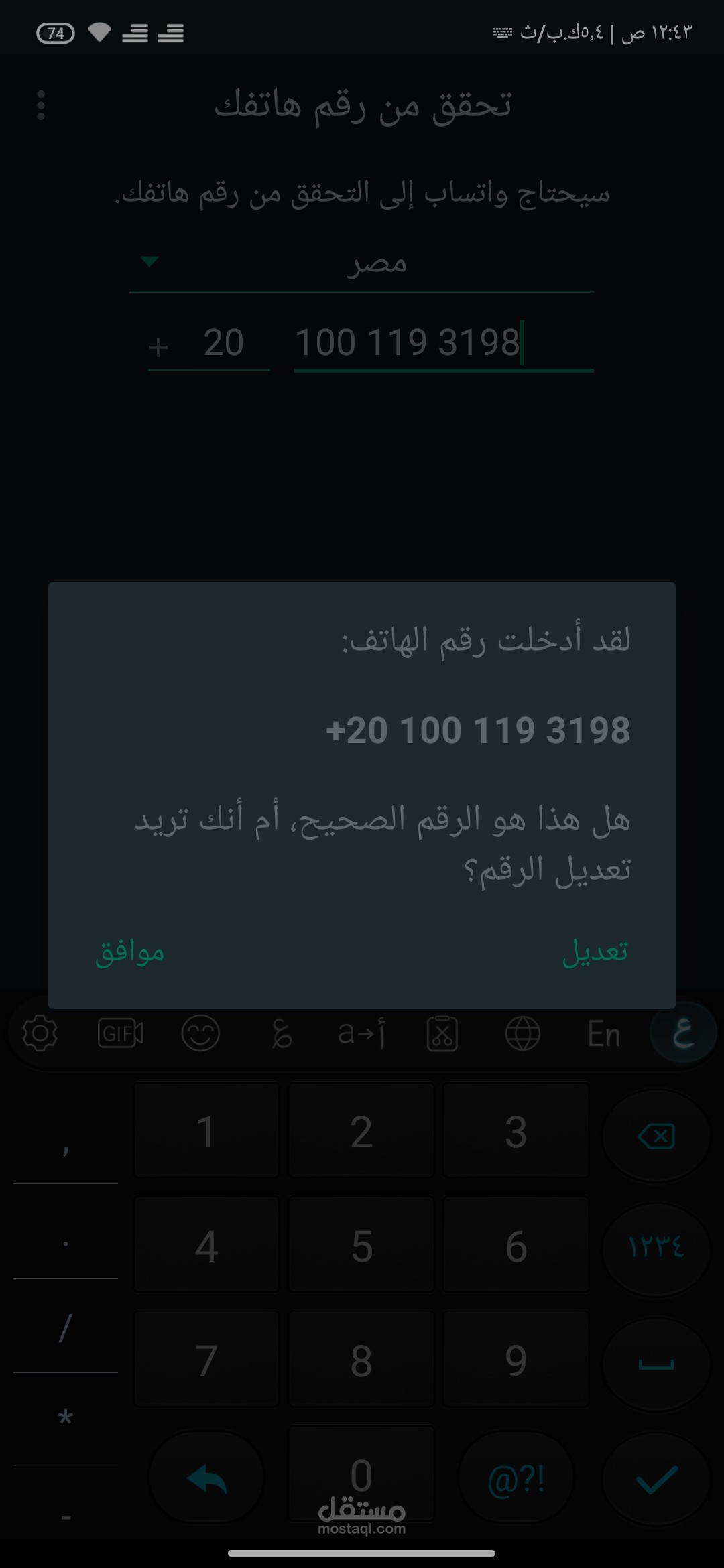The width and height of the screenshot is (724, 1568).
Task: Confirm the number with موافق
Action: click(x=130, y=952)
